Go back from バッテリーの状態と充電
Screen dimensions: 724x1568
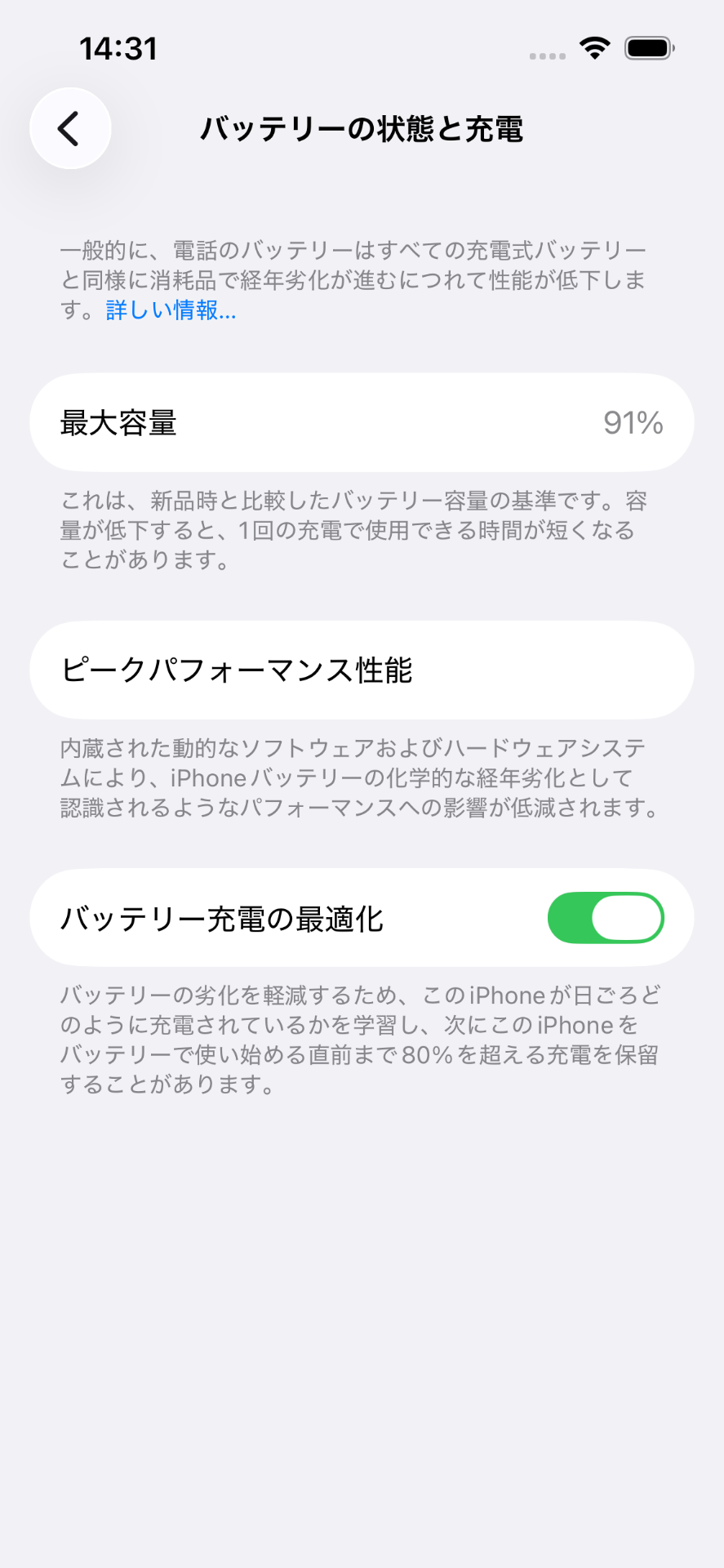70,128
